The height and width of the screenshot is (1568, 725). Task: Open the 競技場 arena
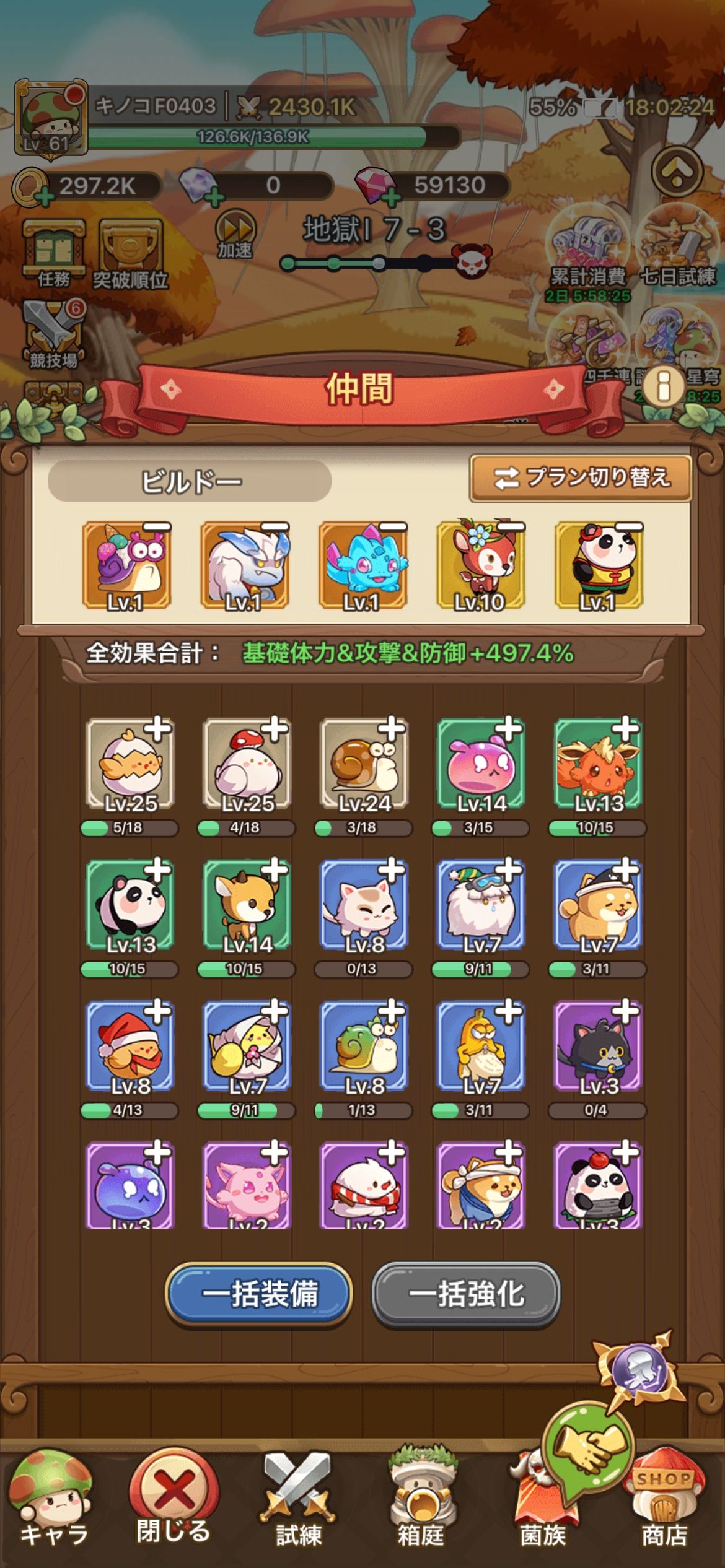(54, 336)
